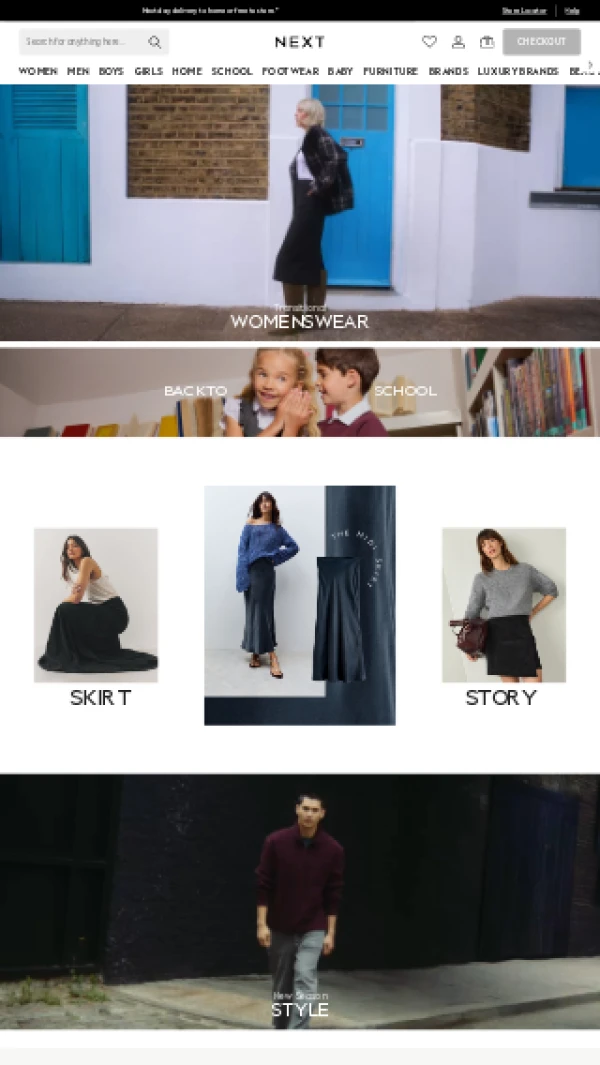Open the Back to School banner
Image resolution: width=600 pixels, height=1065 pixels.
click(300, 391)
